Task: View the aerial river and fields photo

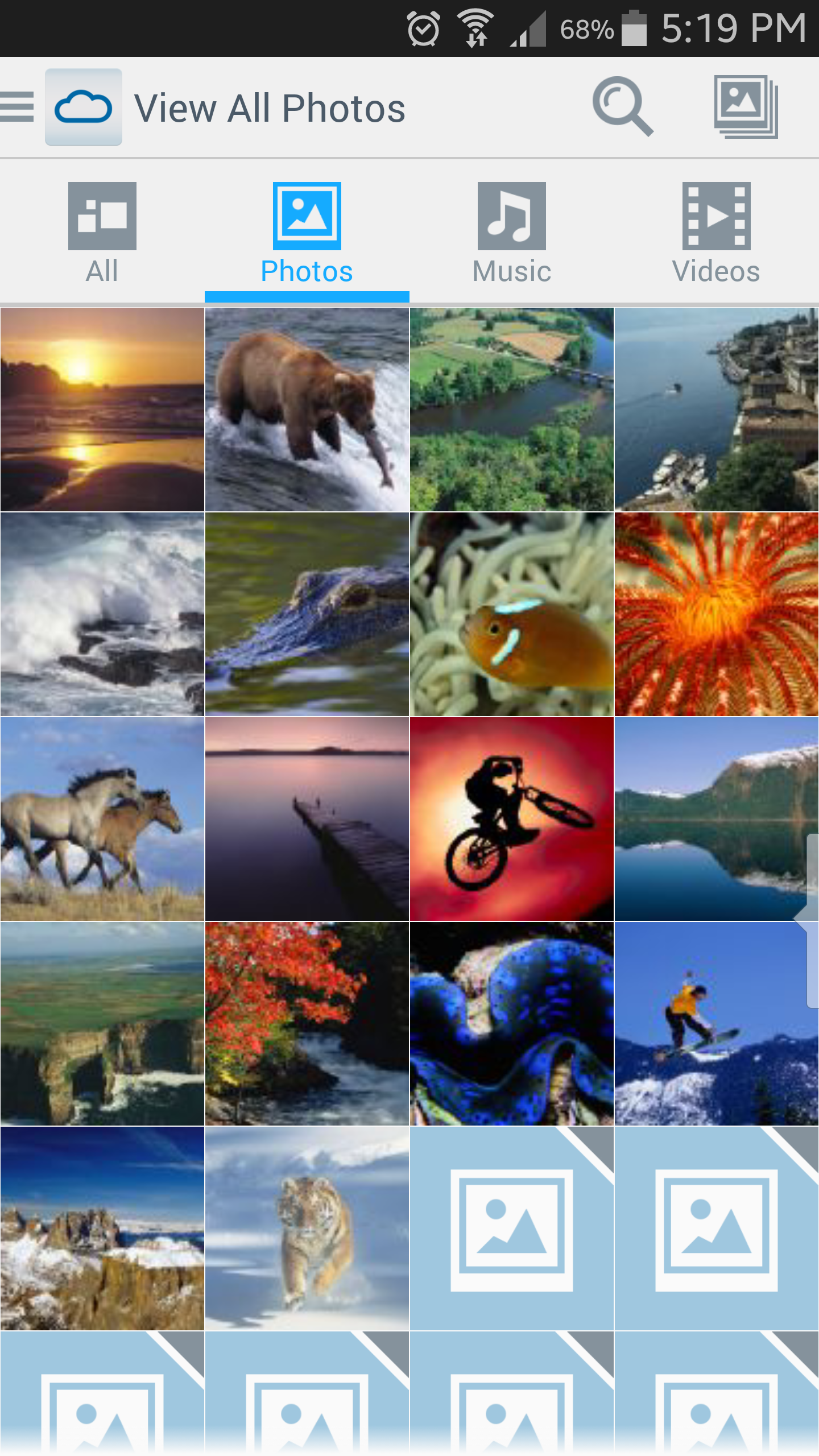Action: tap(512, 409)
